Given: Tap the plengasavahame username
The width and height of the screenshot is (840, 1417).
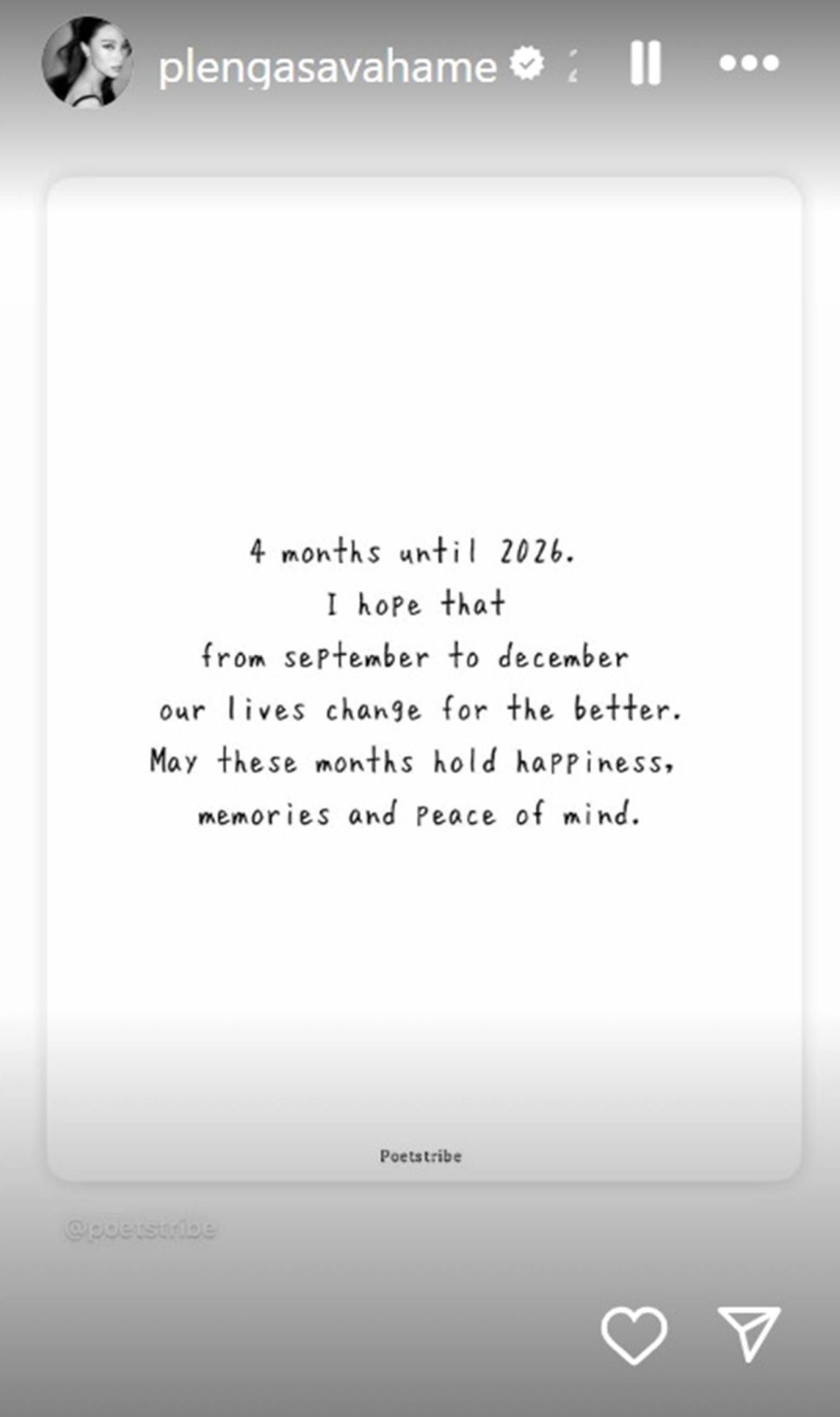Looking at the screenshot, I should tap(328, 67).
